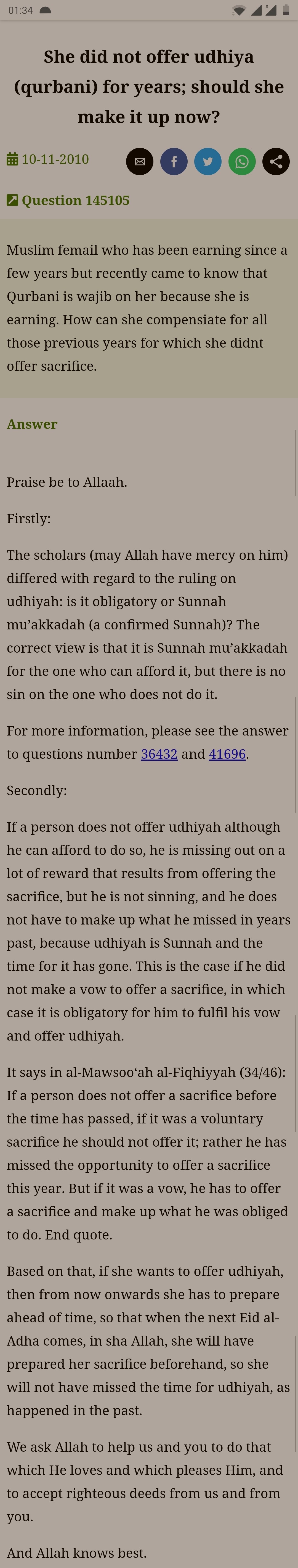
Task: Share this article on Facebook
Action: pos(174,161)
